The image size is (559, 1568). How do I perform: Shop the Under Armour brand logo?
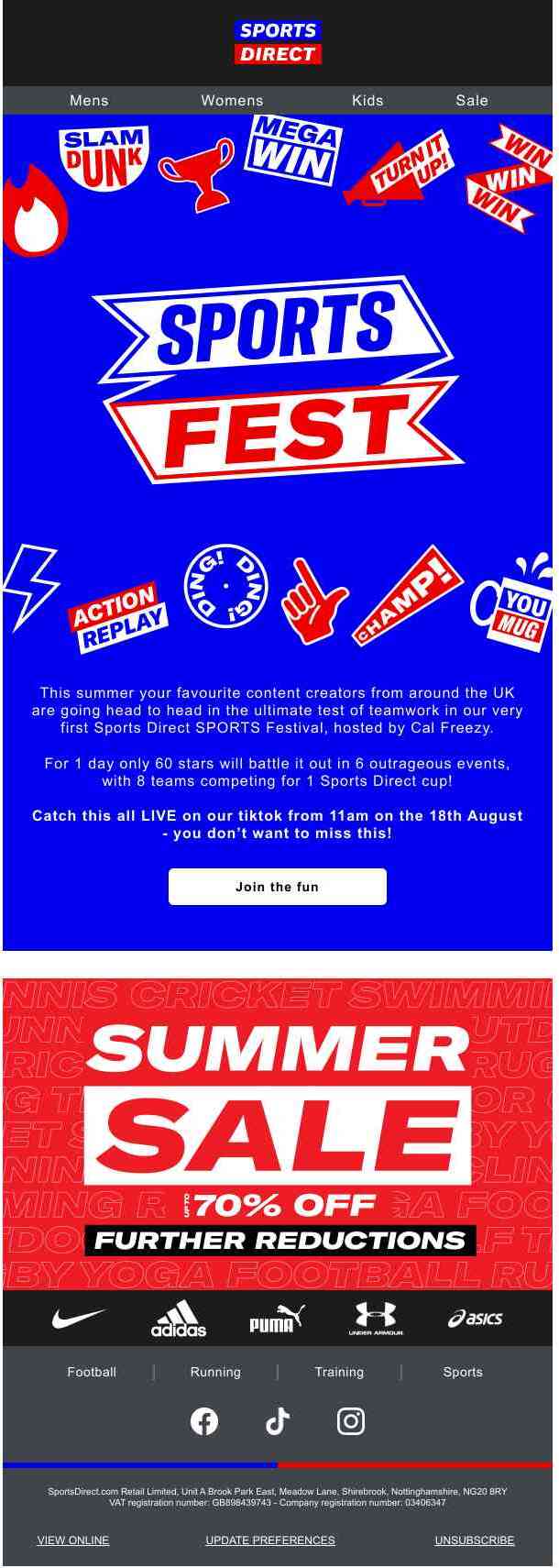point(376,1319)
